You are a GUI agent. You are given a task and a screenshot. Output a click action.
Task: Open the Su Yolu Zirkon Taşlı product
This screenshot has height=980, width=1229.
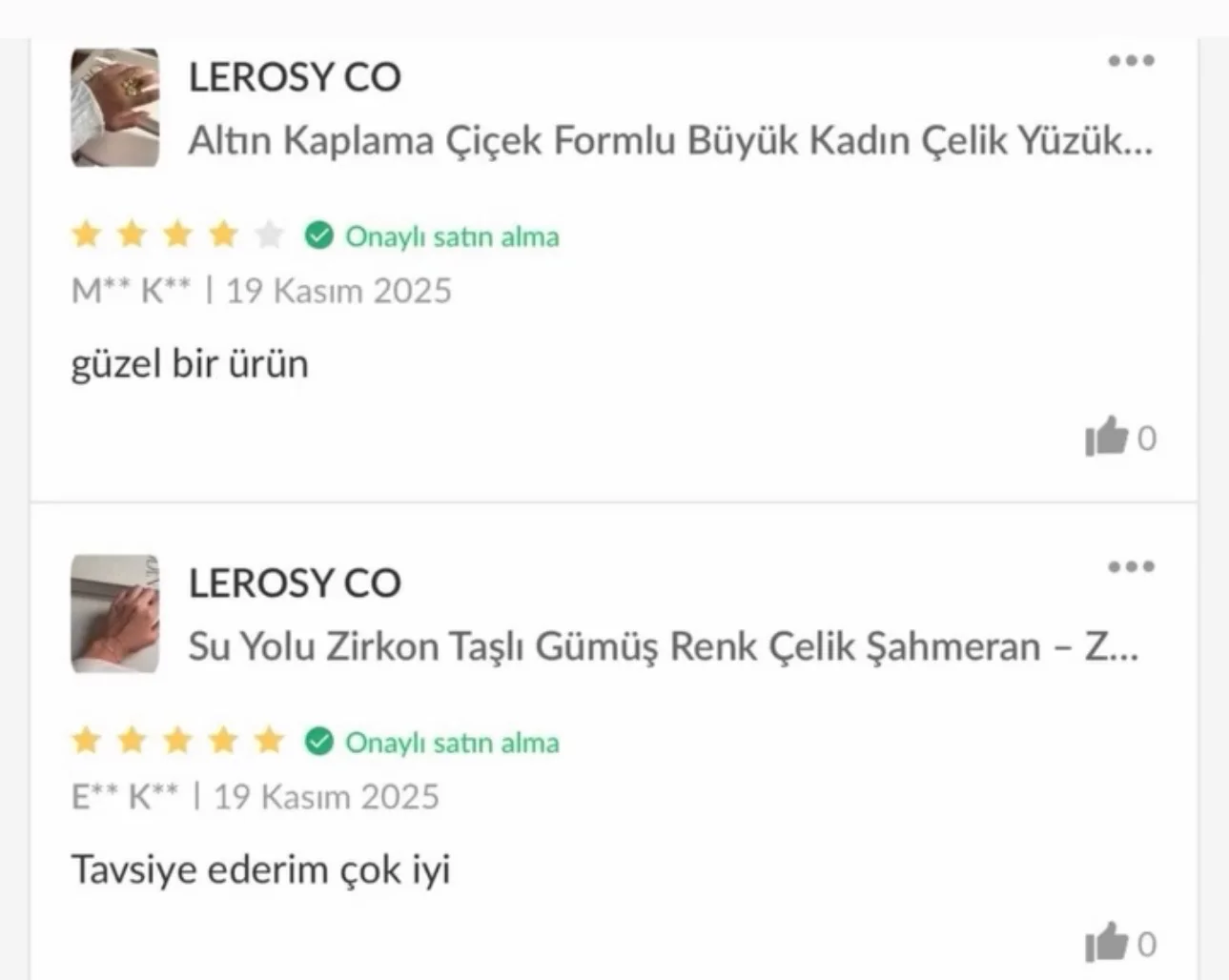[x=663, y=646]
